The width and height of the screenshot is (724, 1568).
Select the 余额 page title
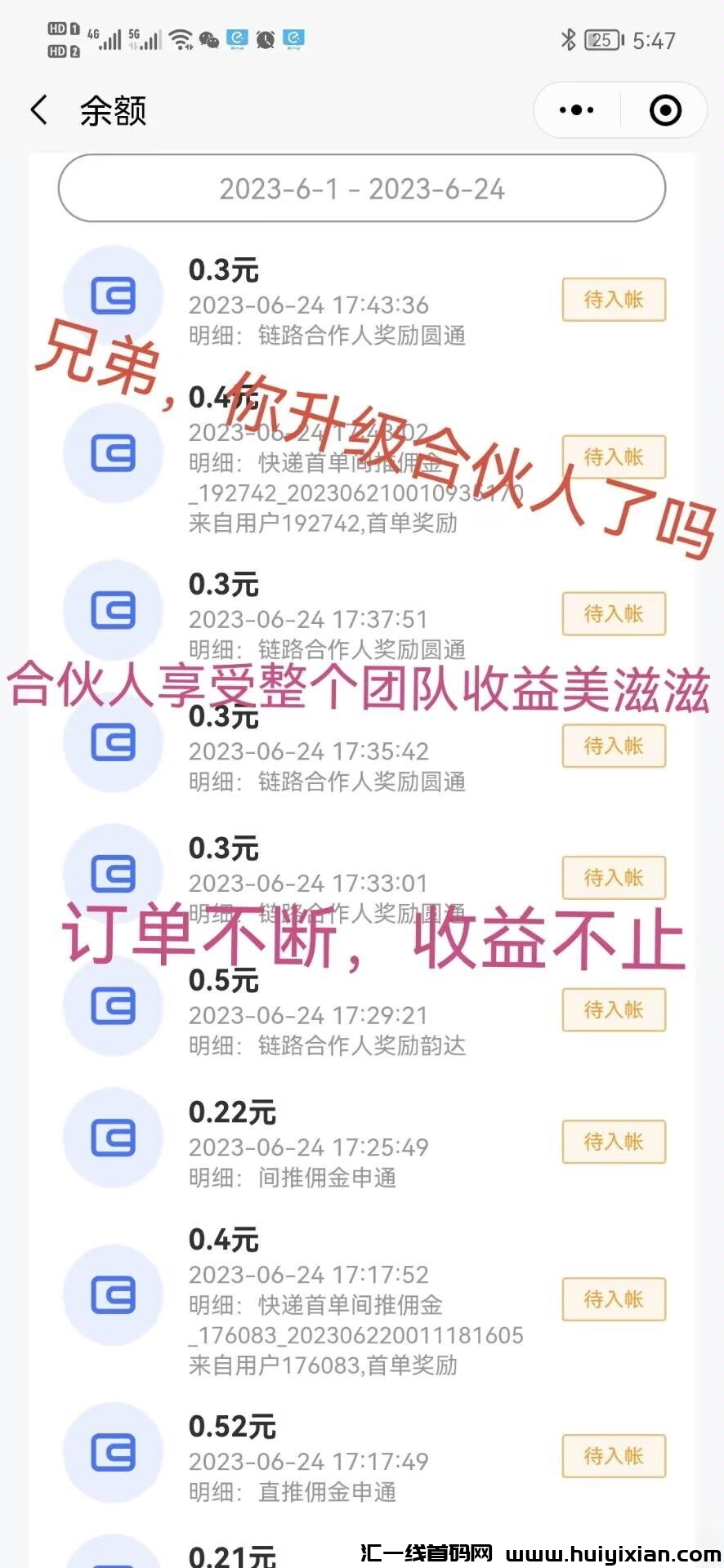(x=112, y=112)
